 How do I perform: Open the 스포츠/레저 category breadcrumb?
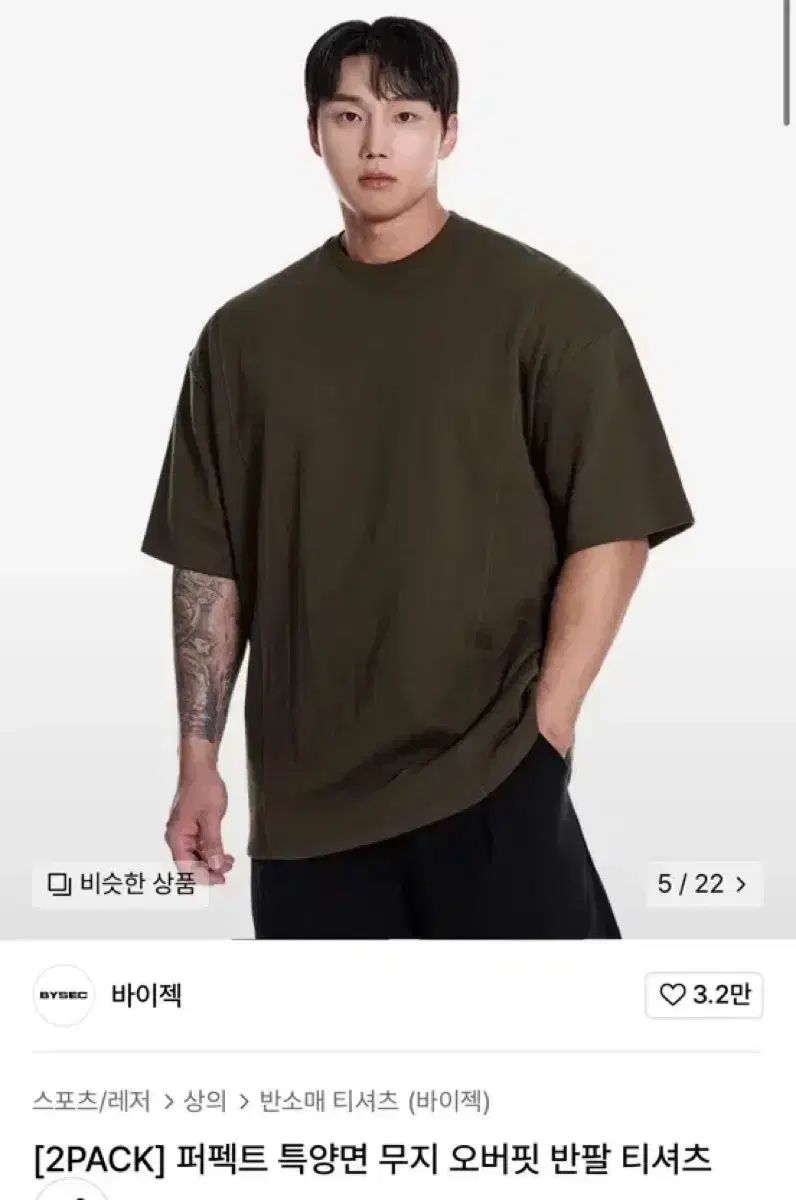[x=91, y=1101]
